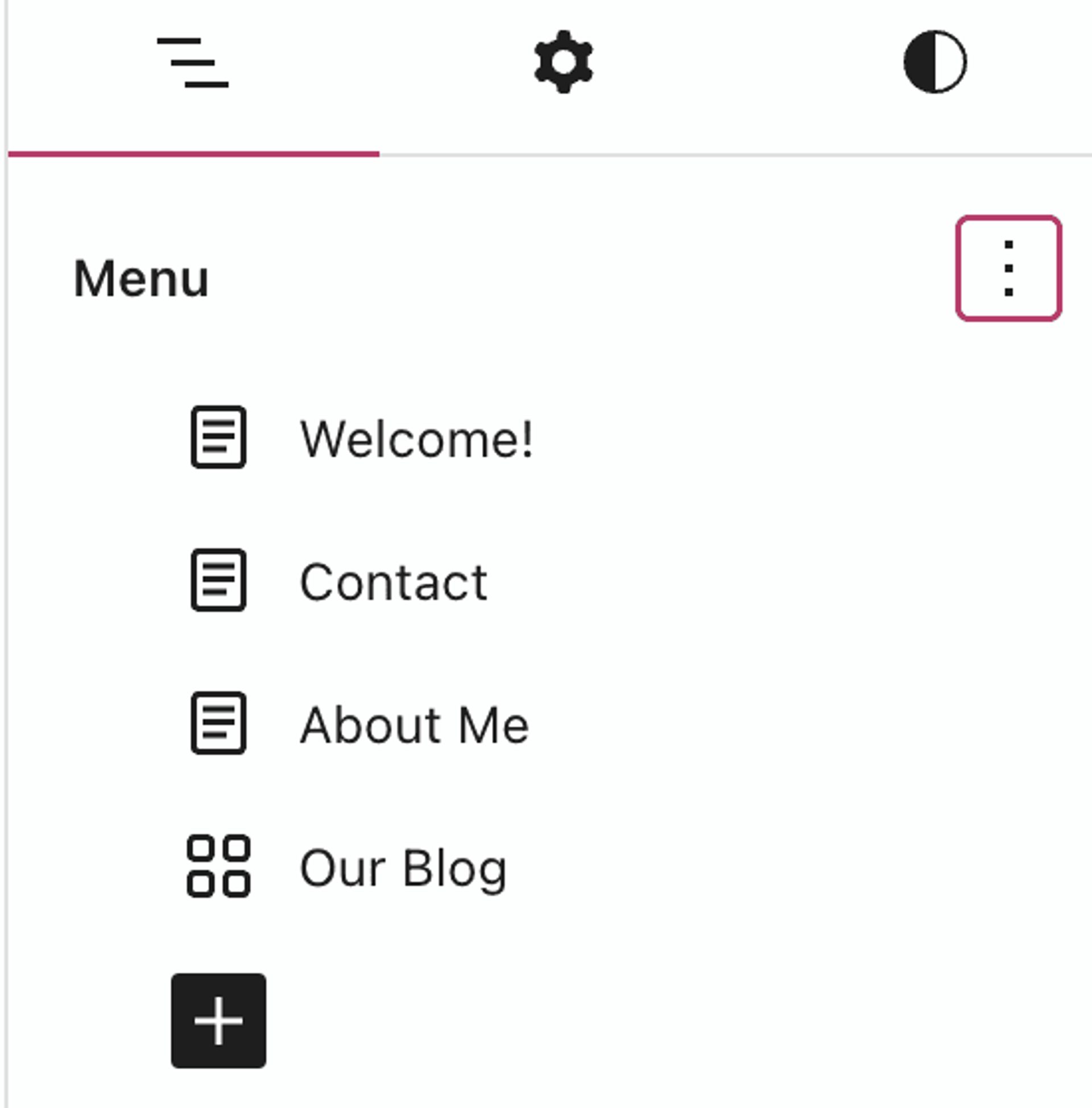Select the Welcome! menu item
The image size is (1092, 1108).
point(416,437)
